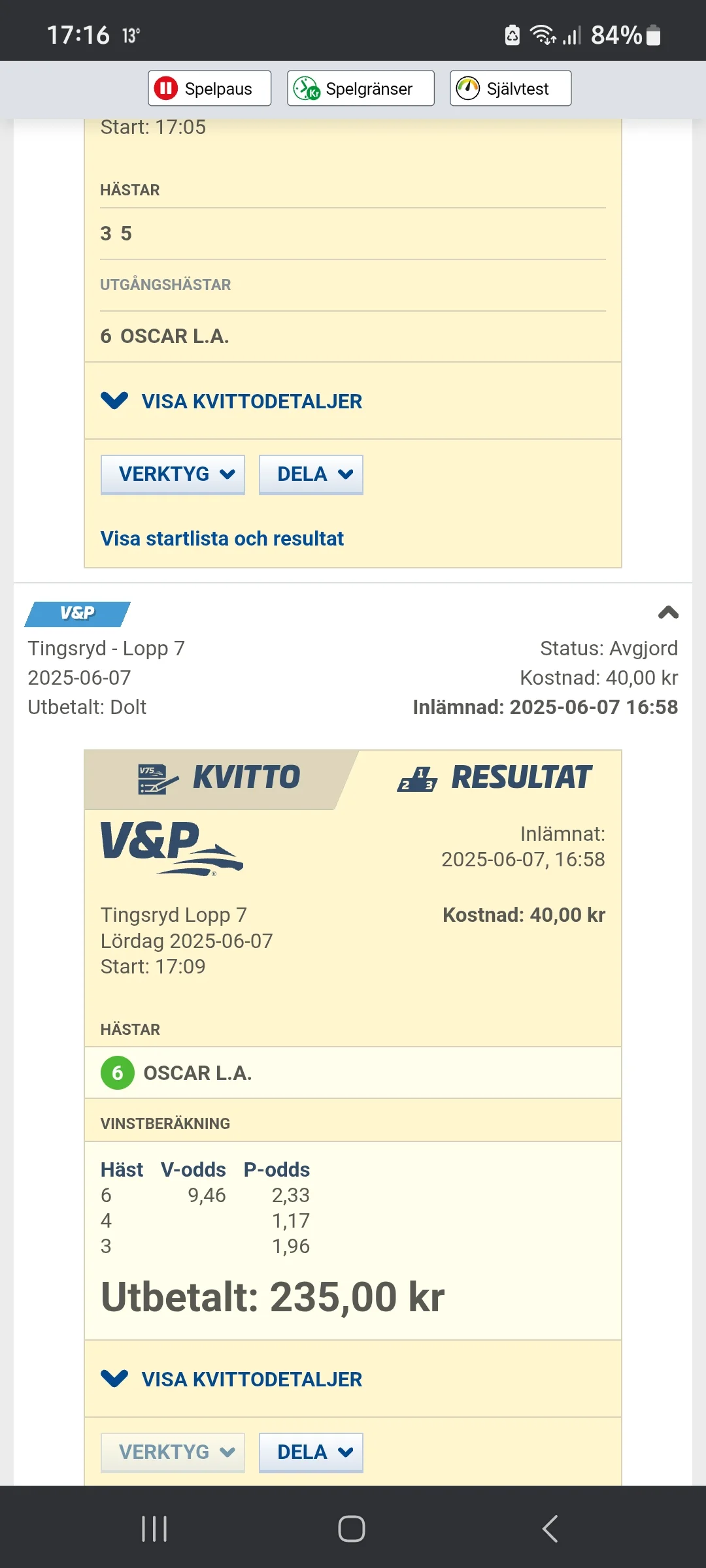Open Visa startlista och resultat link
The image size is (706, 1568).
[x=222, y=538]
